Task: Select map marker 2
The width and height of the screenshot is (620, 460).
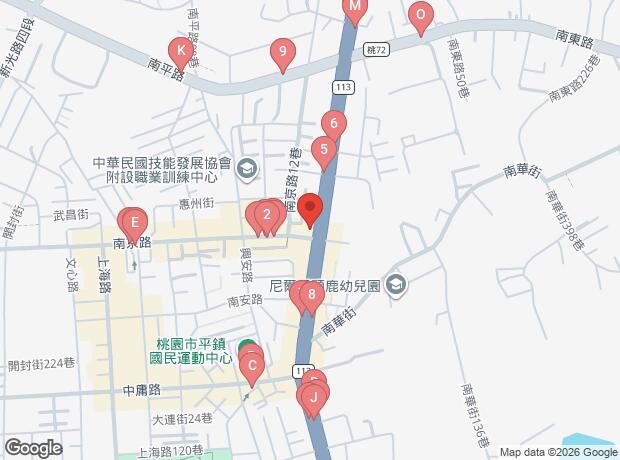Action: tap(267, 213)
